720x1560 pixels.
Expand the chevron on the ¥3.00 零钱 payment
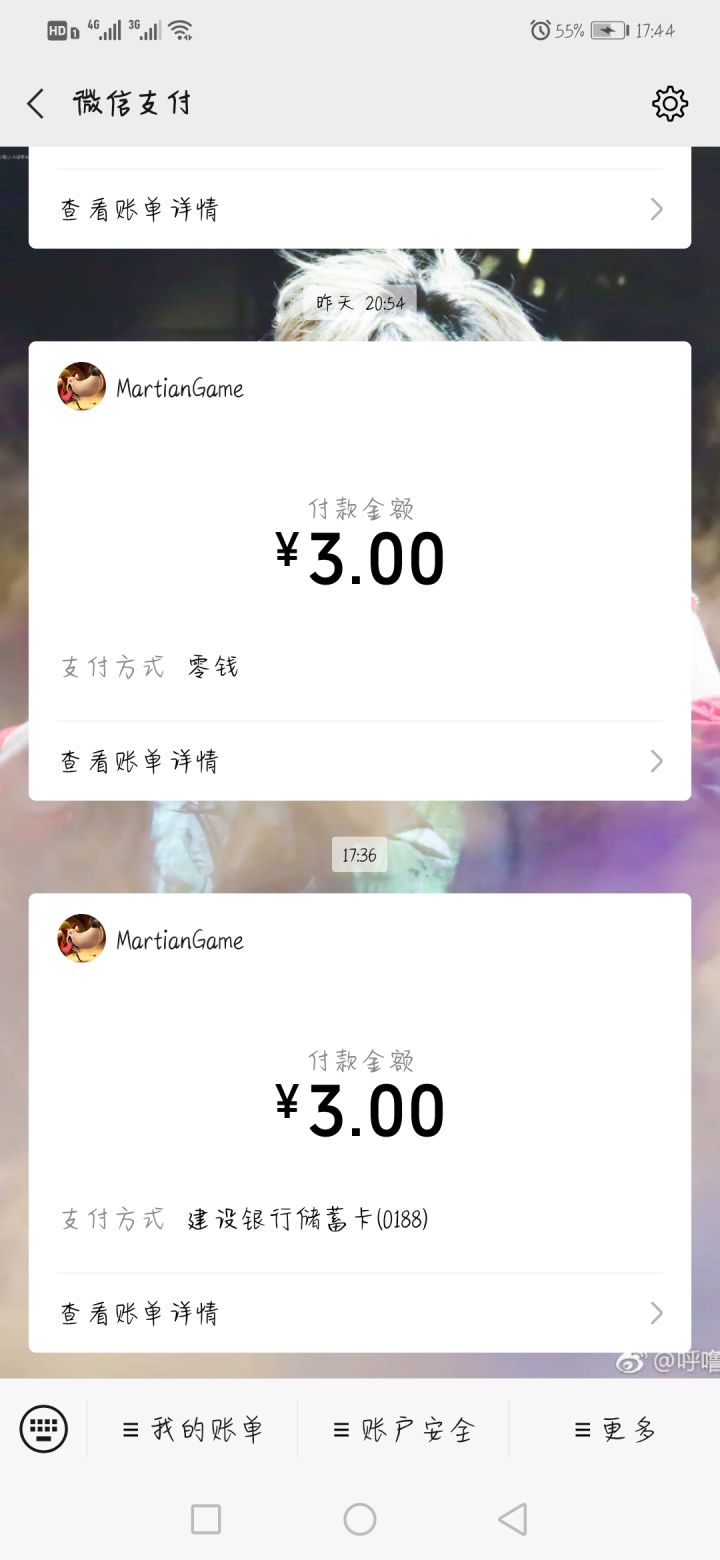click(655, 761)
